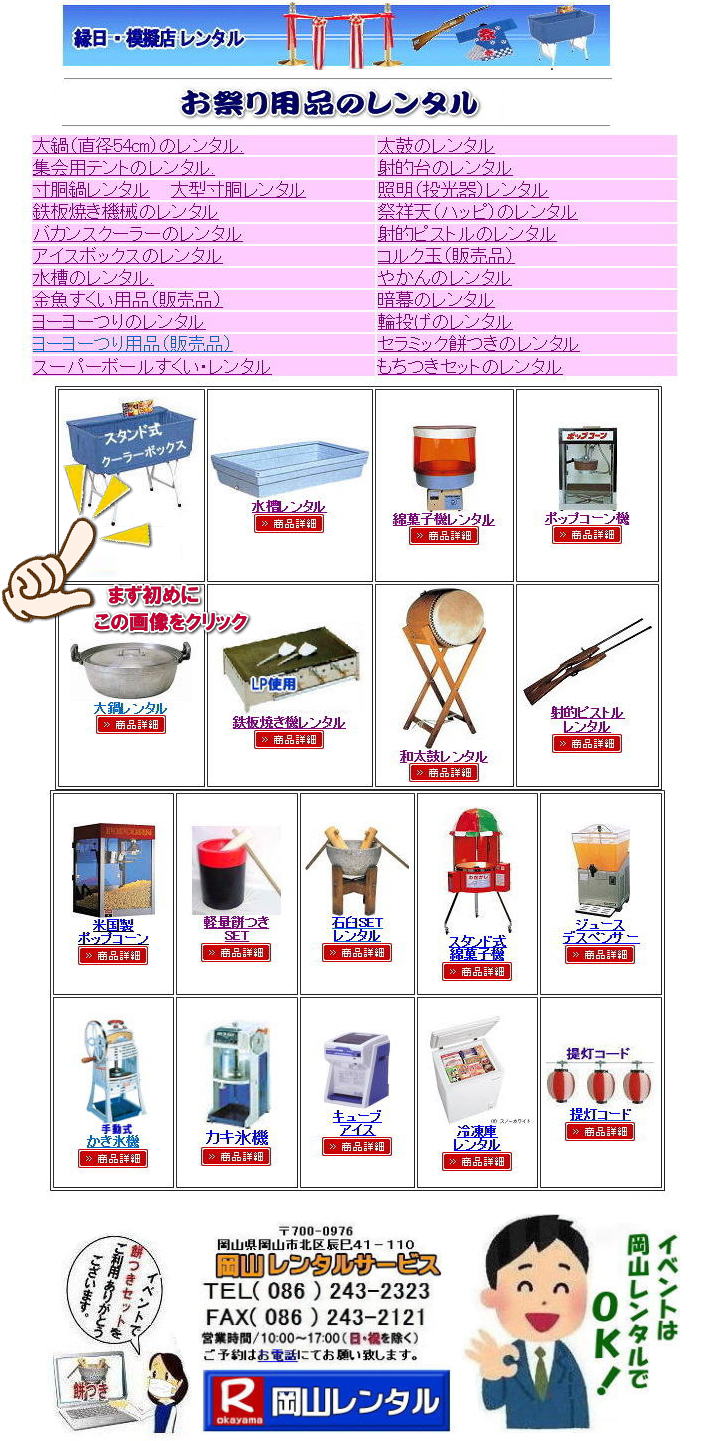
Task: Go to もちつきセットのレンタル page
Action: (x=469, y=367)
